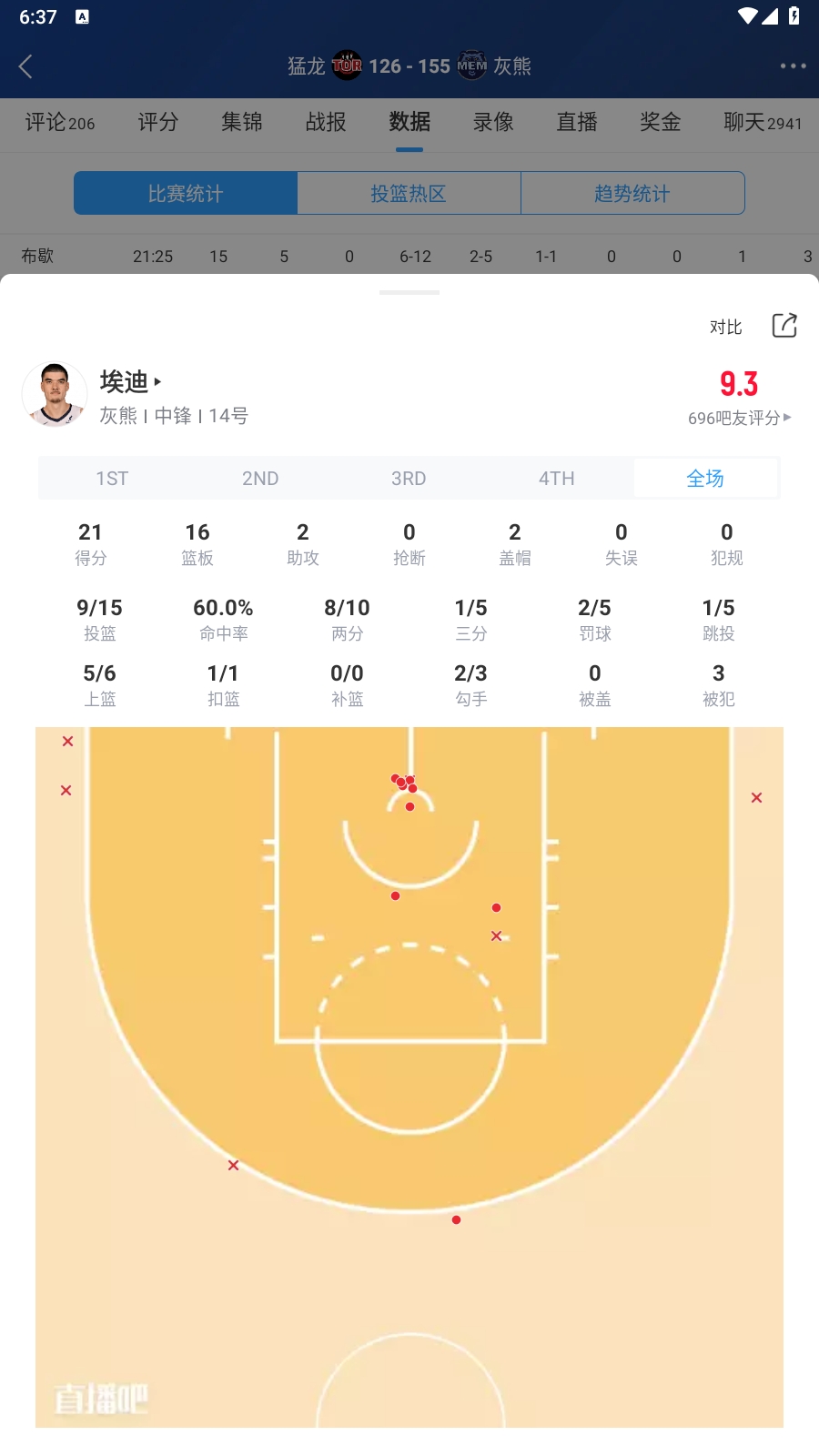View the 696吧友评分 ratings
Image resolution: width=819 pixels, height=1456 pixels.
pos(739,418)
